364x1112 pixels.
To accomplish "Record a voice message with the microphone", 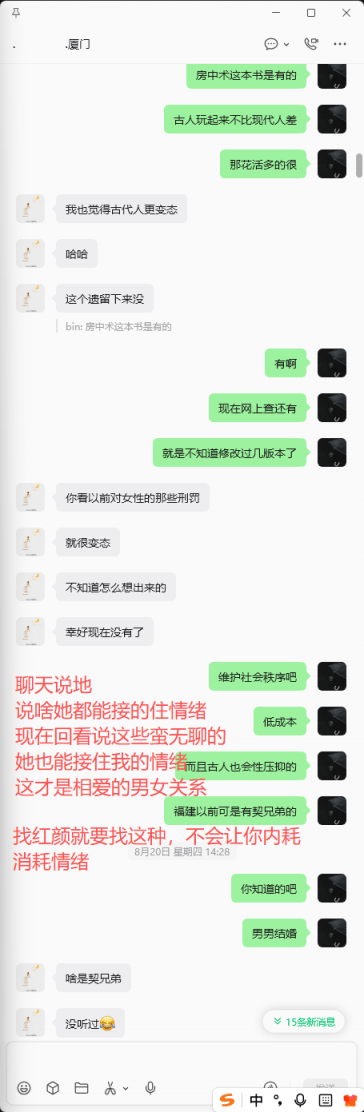I will pyautogui.click(x=150, y=1087).
